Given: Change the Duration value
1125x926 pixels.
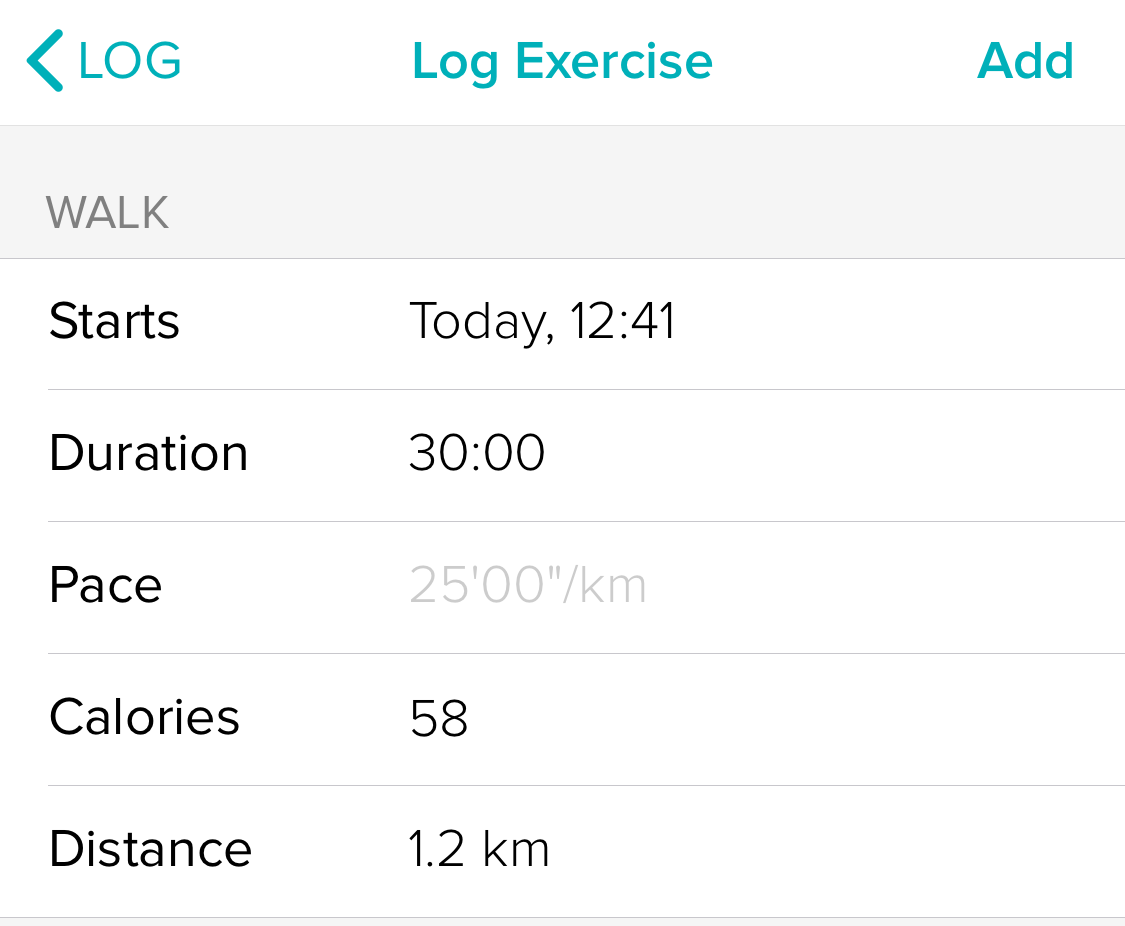Looking at the screenshot, I should 477,454.
